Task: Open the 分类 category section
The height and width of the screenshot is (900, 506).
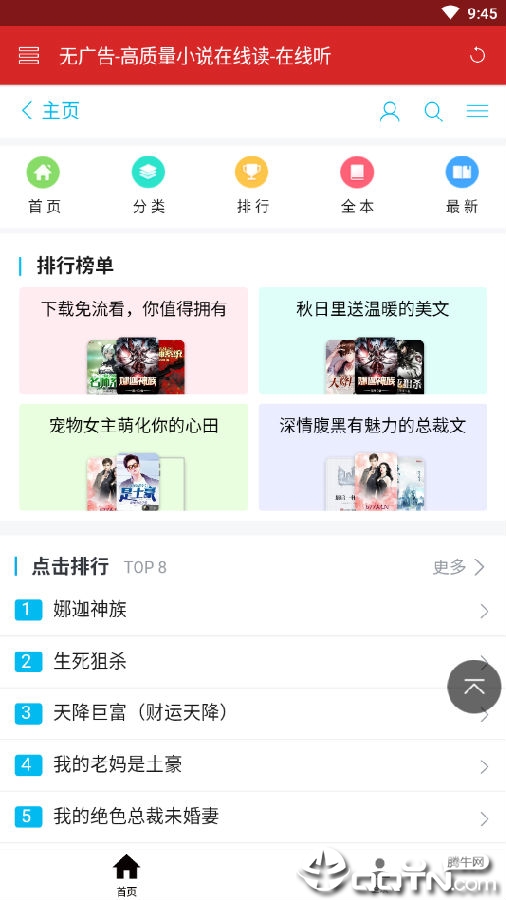Action: [x=149, y=185]
